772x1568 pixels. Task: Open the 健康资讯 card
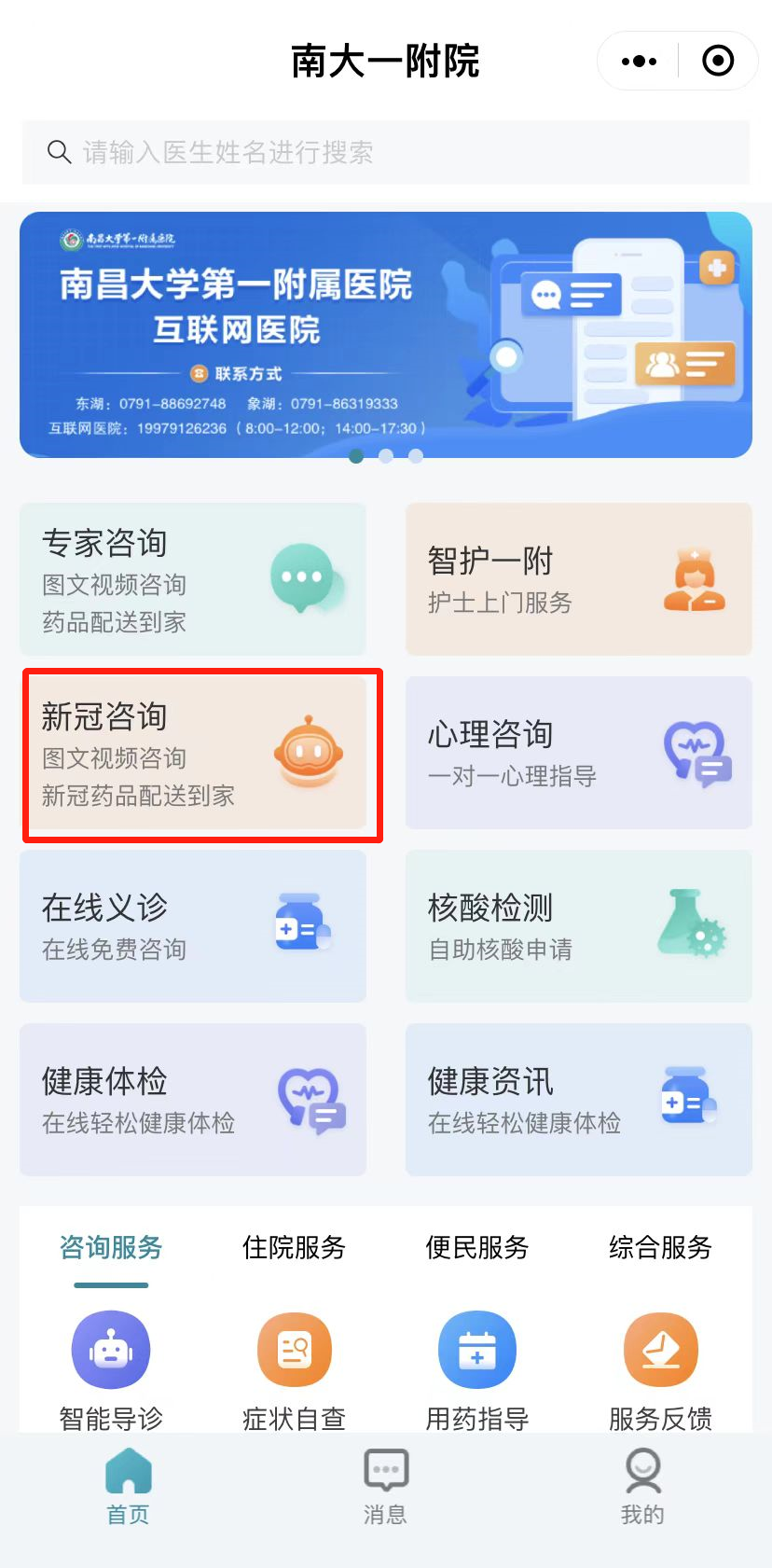click(578, 1100)
